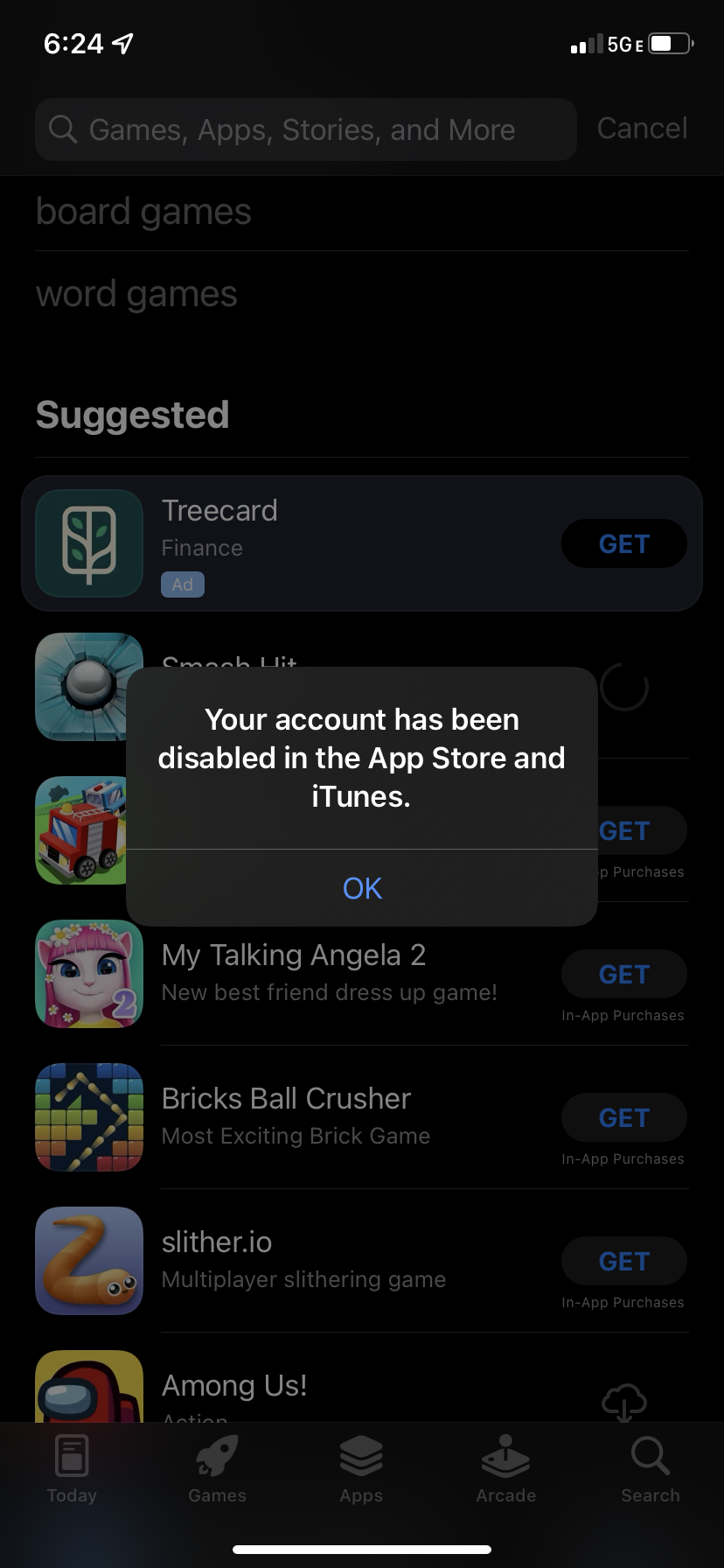
Task: Switch to the Arcade tab
Action: point(505,1470)
